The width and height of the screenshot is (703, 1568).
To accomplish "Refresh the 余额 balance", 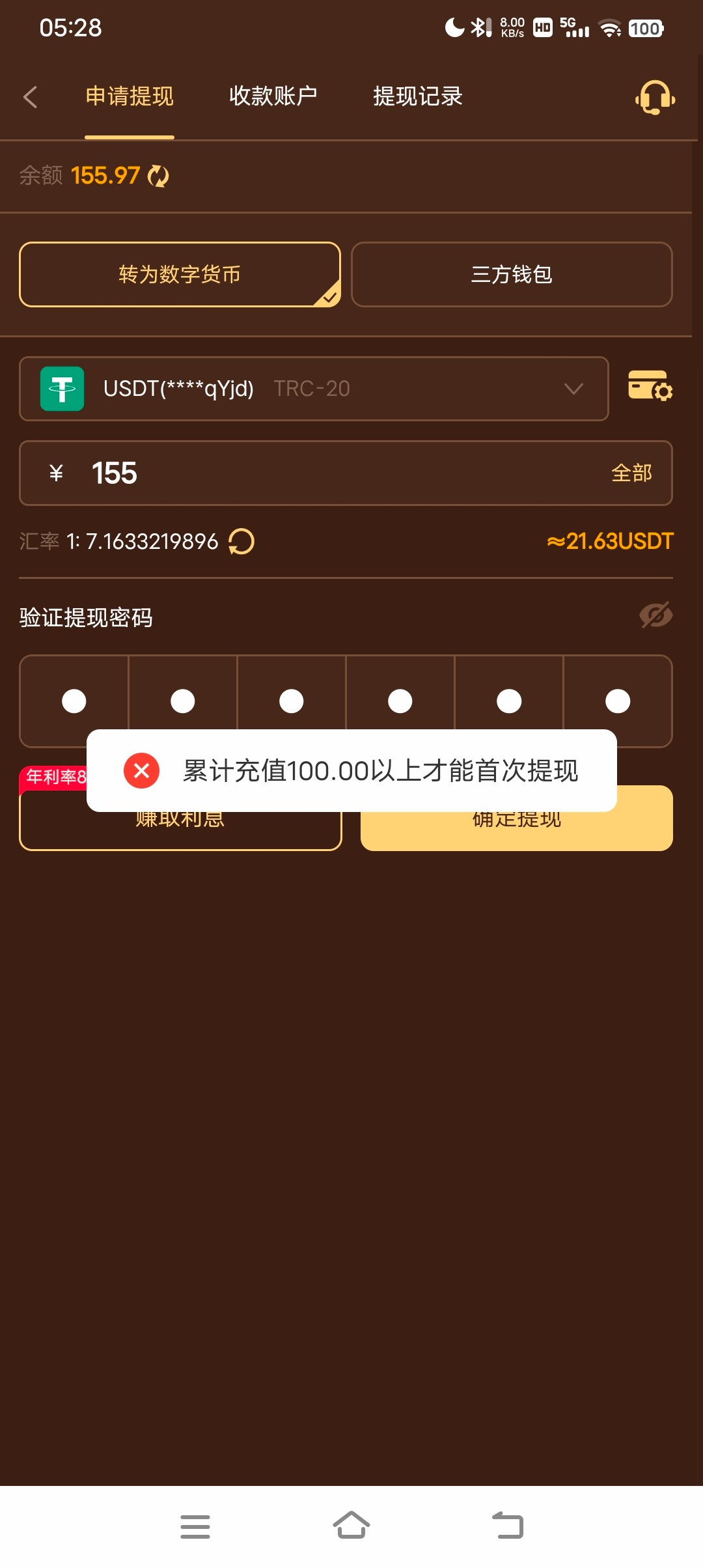I will 158,176.
